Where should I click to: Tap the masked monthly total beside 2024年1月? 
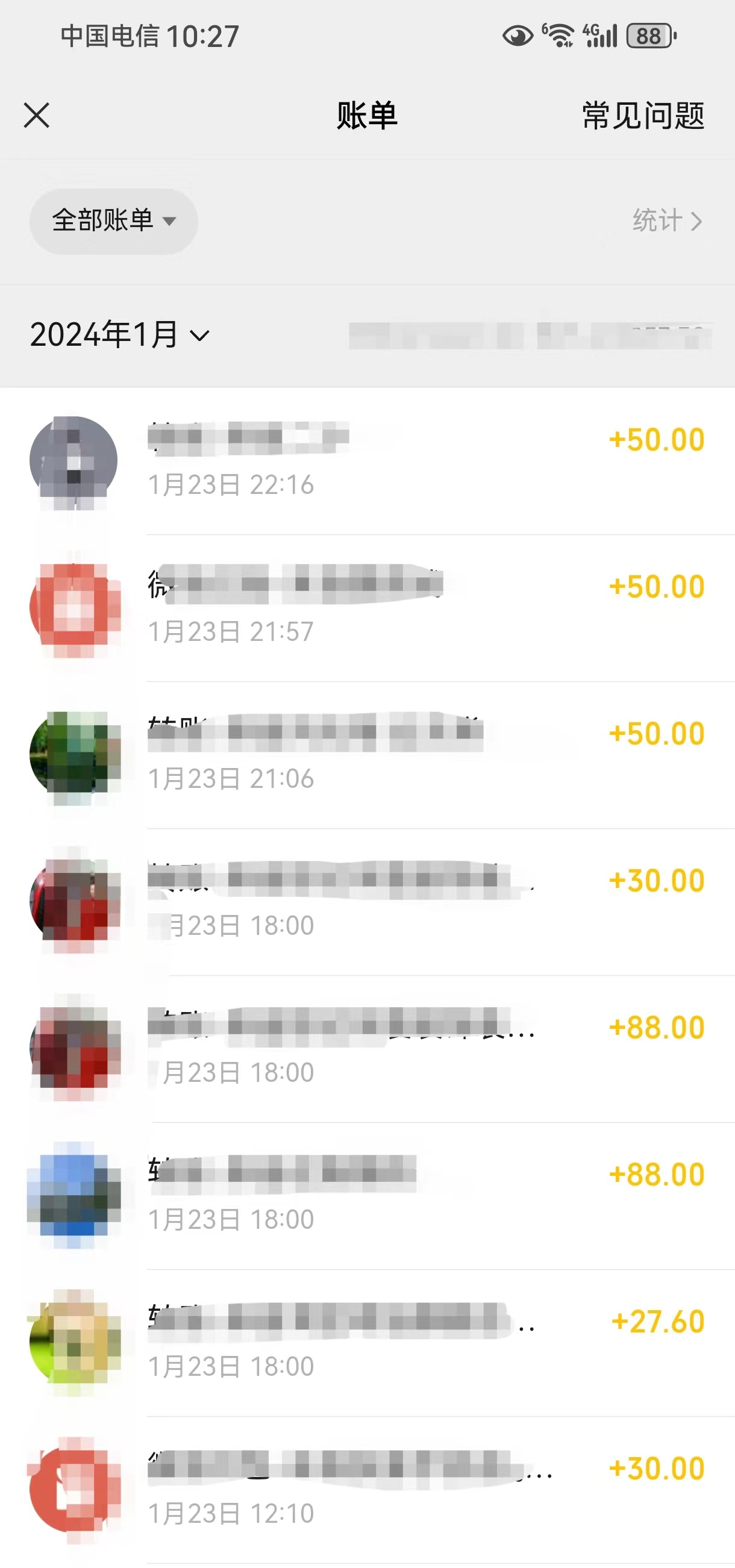tap(530, 334)
